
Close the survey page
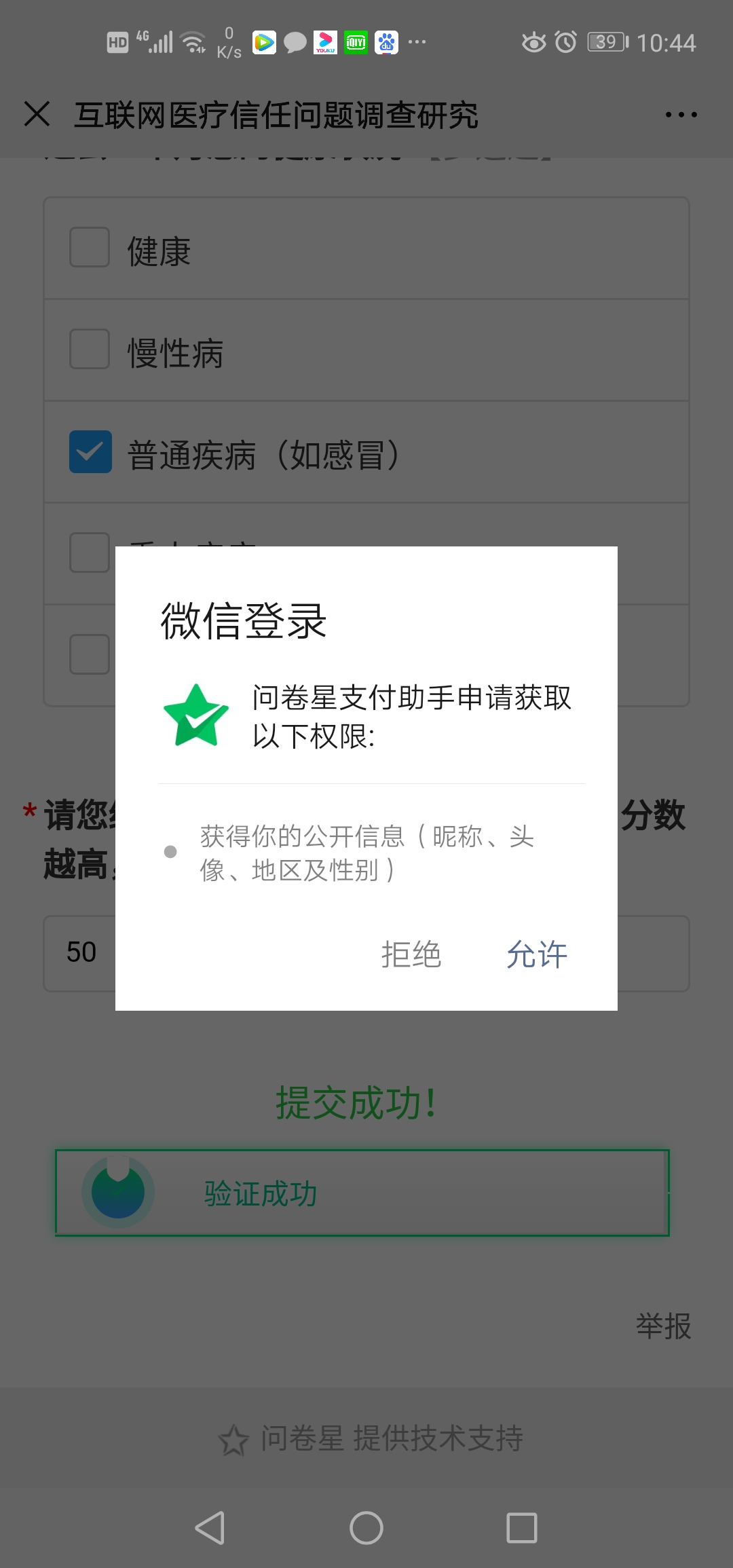pos(37,114)
